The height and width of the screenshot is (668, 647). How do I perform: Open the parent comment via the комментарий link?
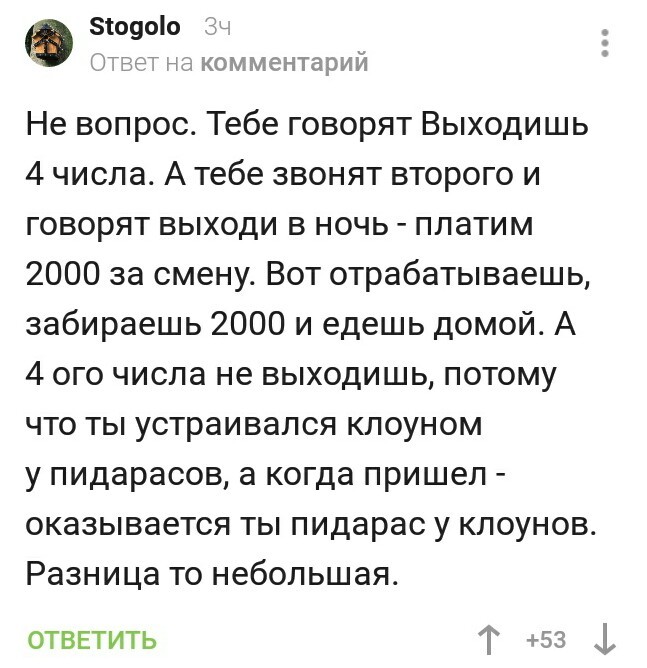[x=284, y=64]
